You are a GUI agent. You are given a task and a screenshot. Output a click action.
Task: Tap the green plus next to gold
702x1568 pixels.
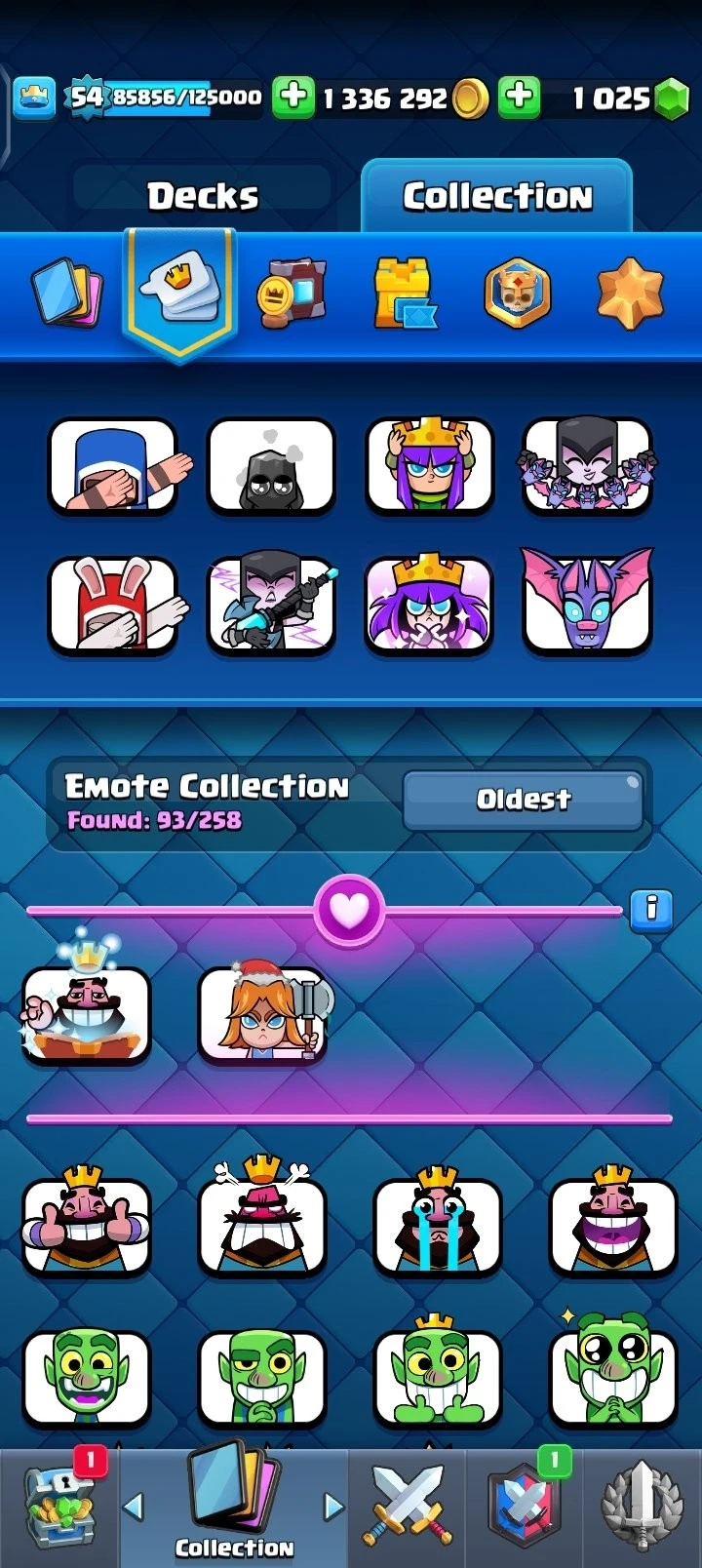(292, 98)
